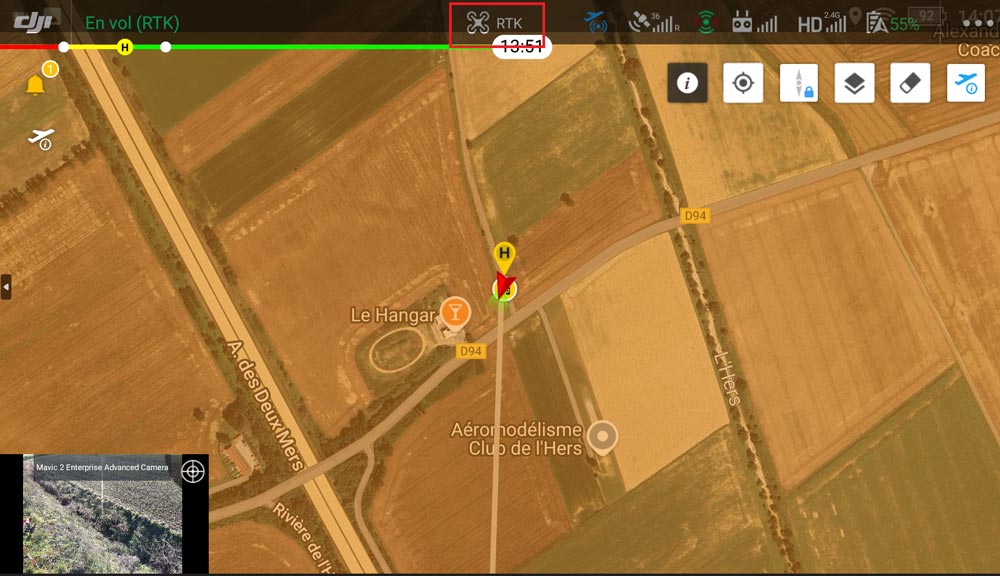
Task: Switch to the camera live view
Action: pyautogui.click(x=105, y=515)
